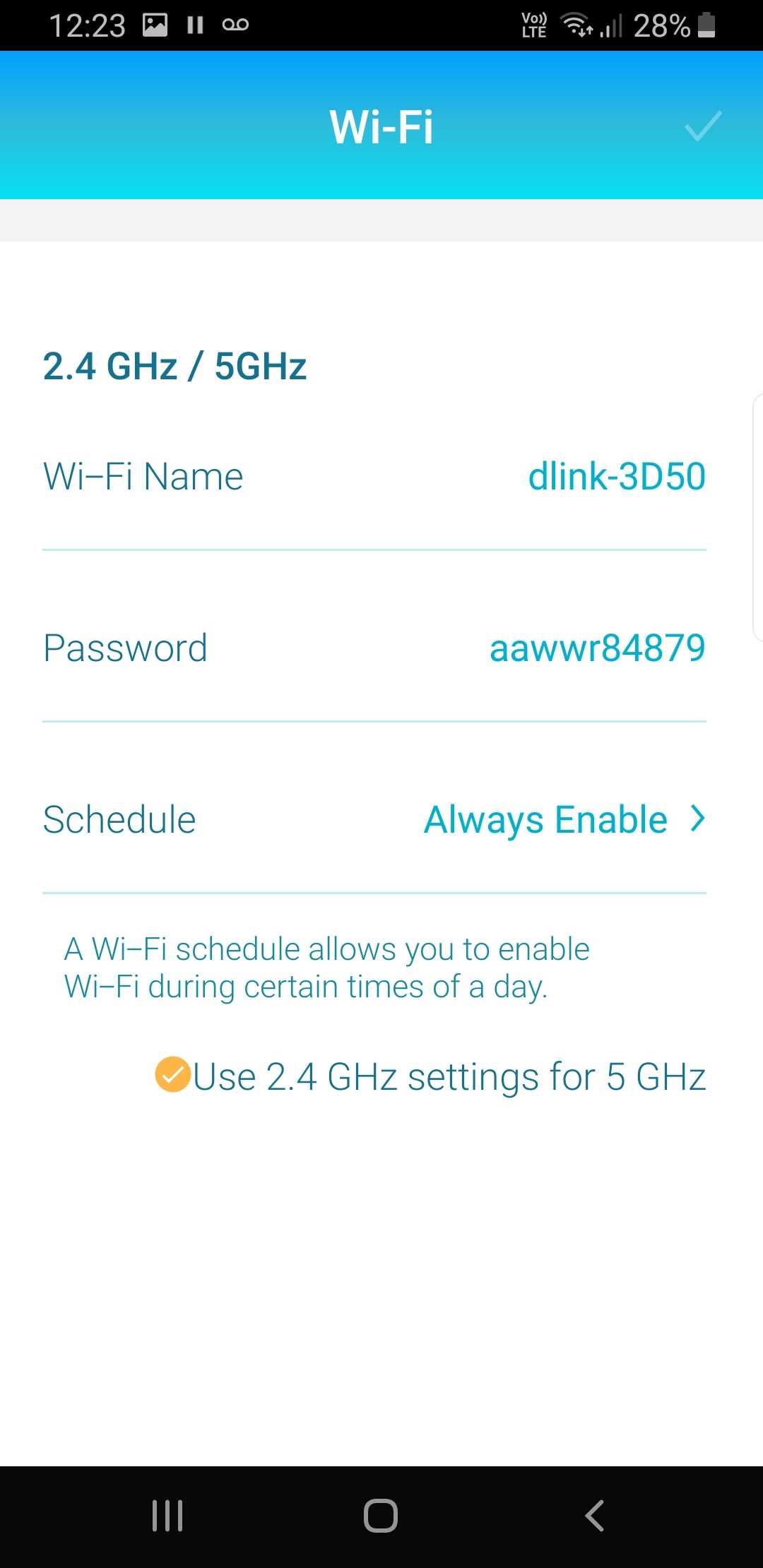Tap the pause notification icon in status bar
Viewport: 763px width, 1568px height.
pyautogui.click(x=196, y=24)
